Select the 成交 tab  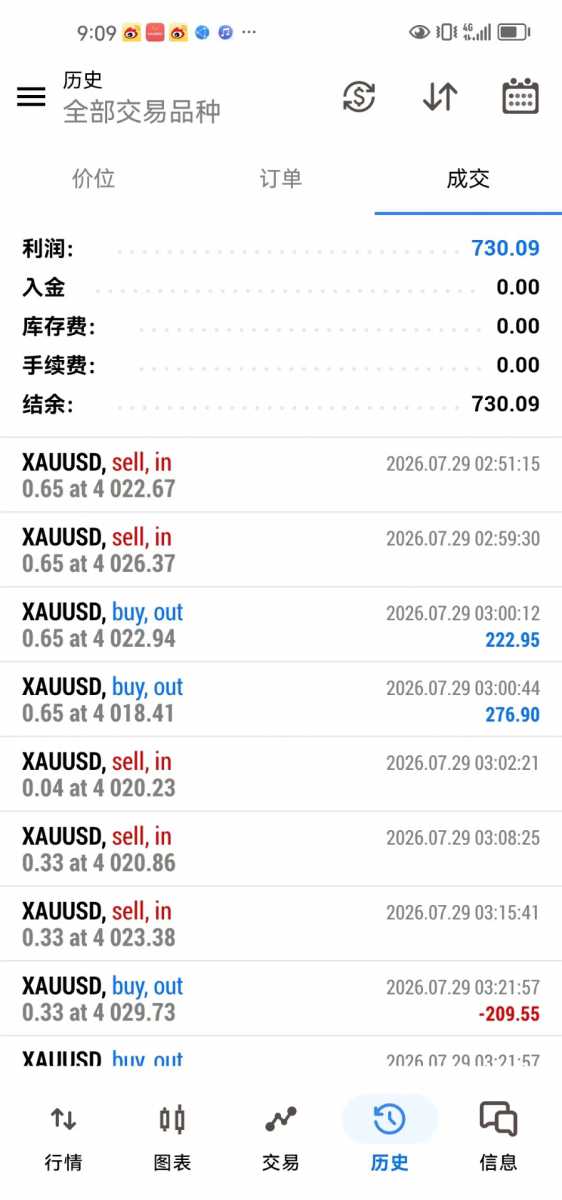[x=468, y=179]
